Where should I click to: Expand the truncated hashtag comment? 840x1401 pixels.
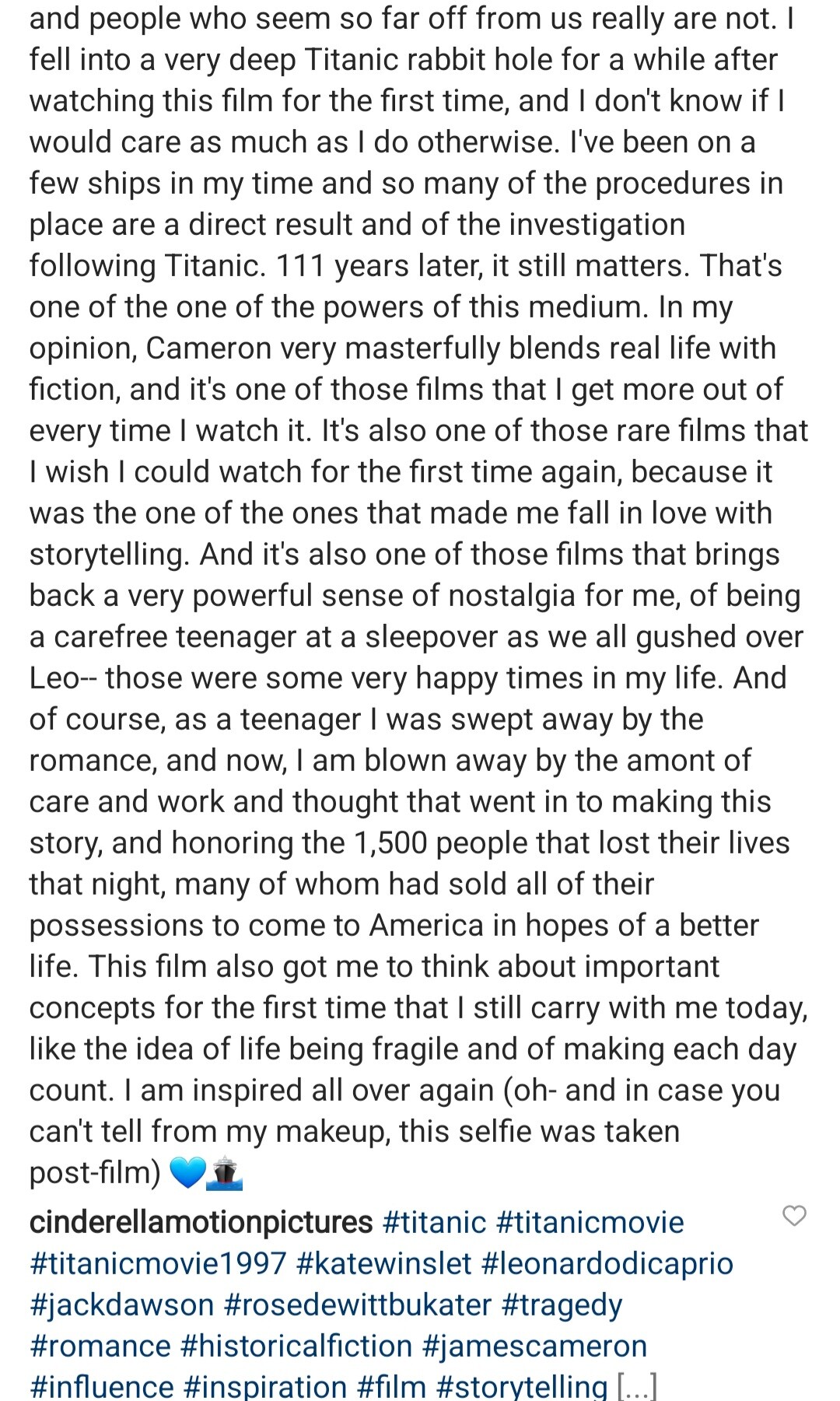pos(637,1386)
